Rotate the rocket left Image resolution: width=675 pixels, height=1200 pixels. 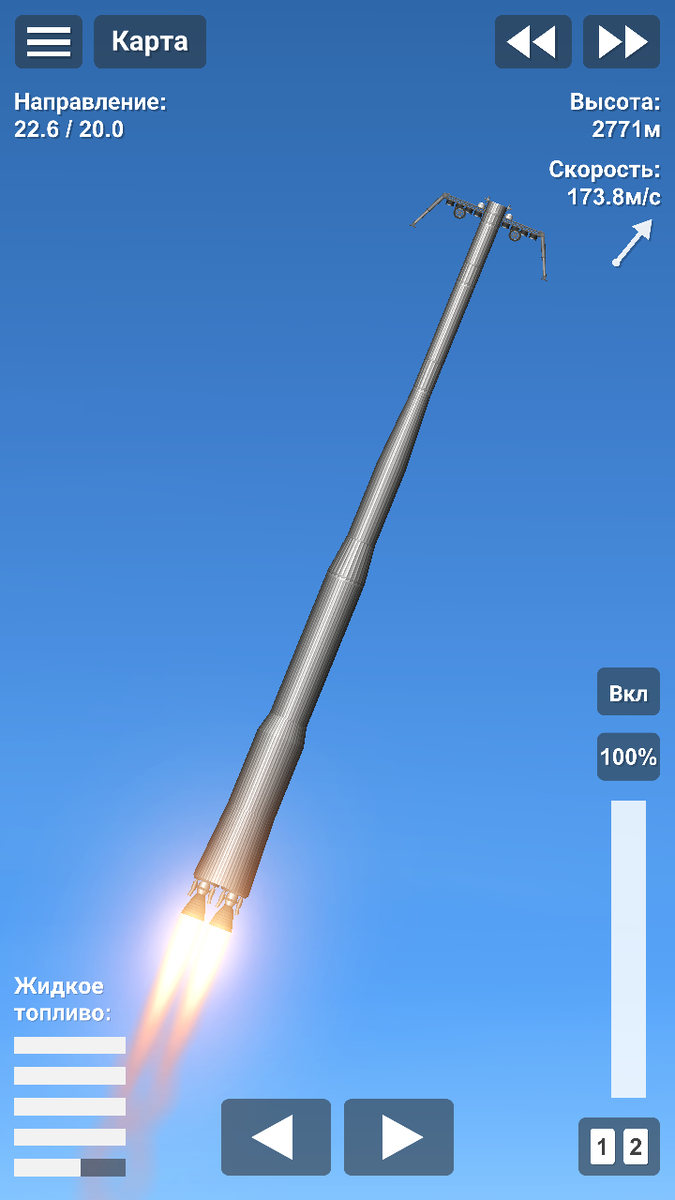coord(276,1137)
